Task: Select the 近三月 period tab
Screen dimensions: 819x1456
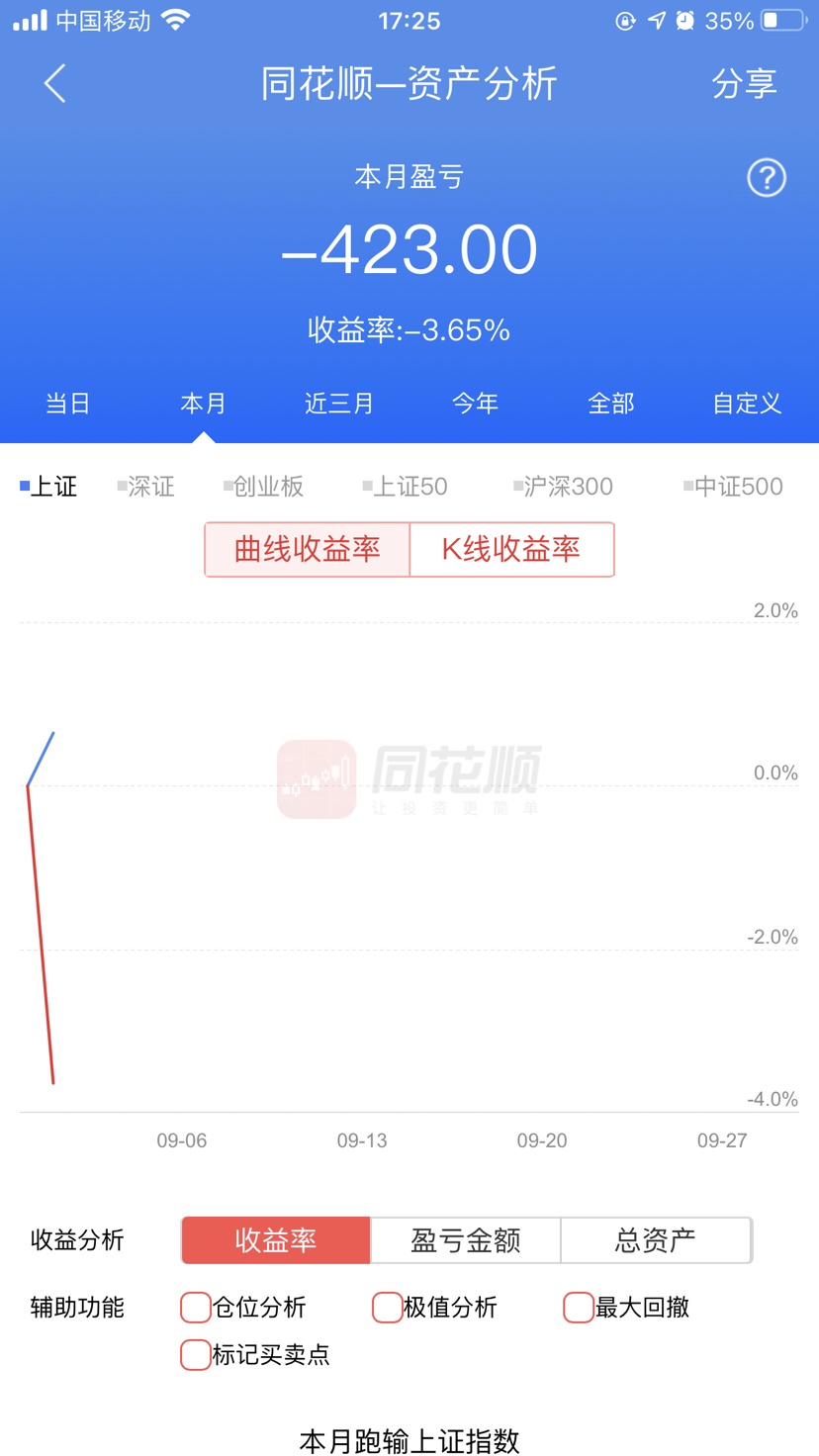Action: tap(339, 404)
